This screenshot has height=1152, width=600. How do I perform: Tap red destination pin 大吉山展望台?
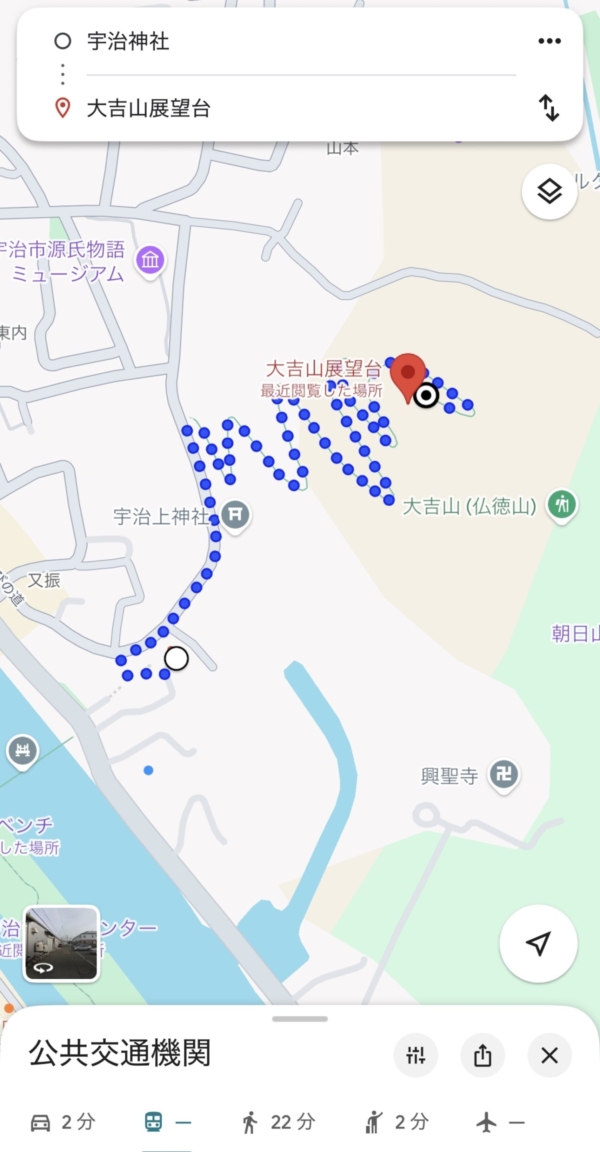click(408, 378)
